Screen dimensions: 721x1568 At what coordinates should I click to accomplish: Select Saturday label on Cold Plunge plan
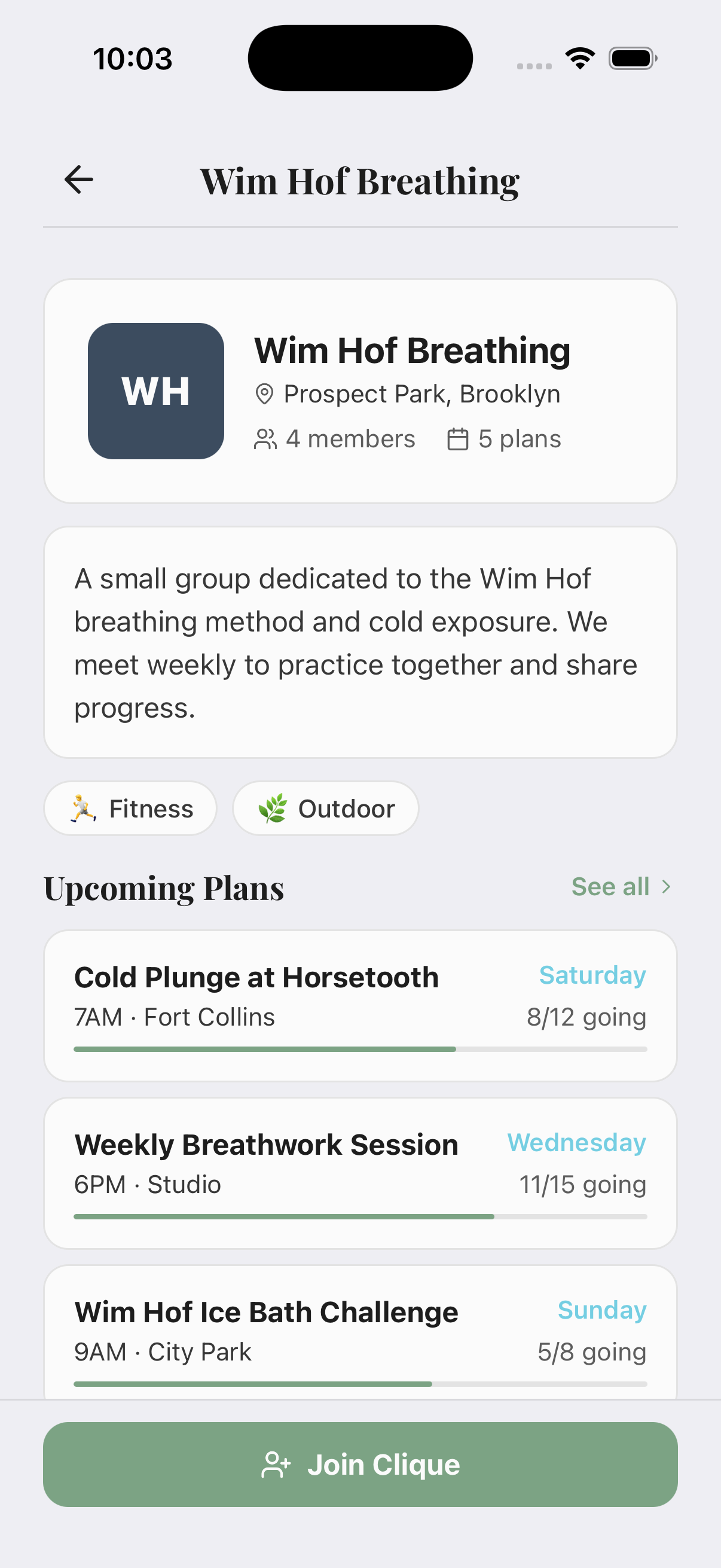coord(592,975)
